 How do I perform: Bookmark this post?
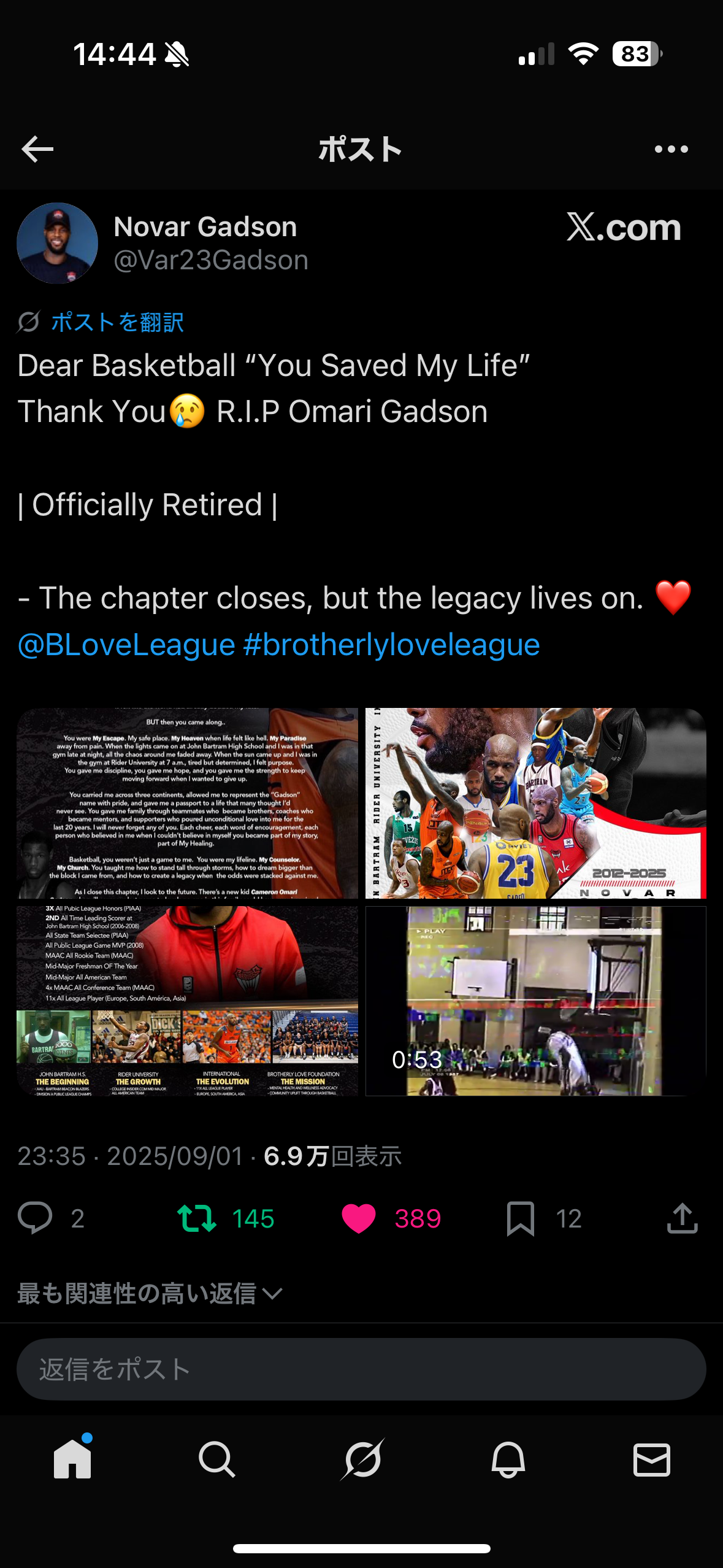(521, 1218)
